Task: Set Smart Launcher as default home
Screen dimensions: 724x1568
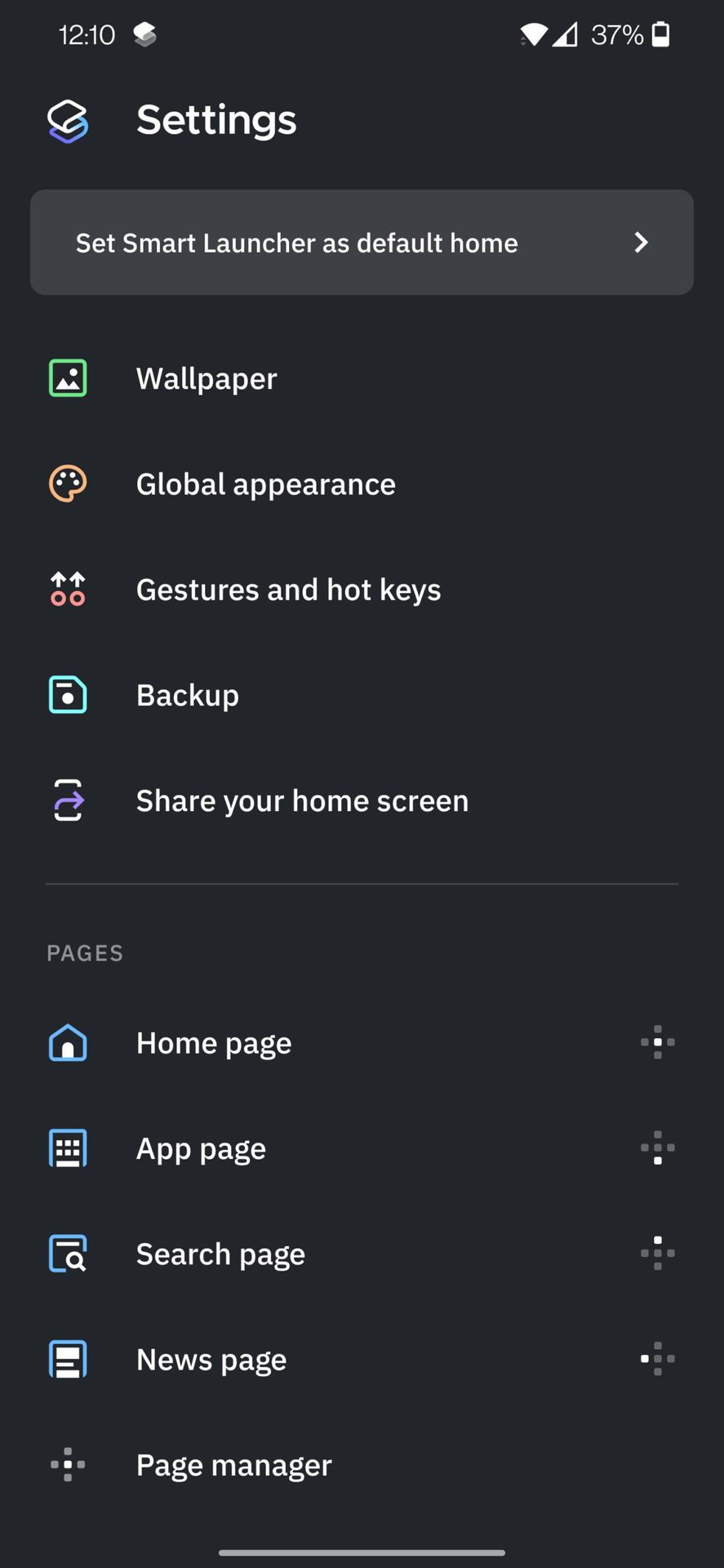Action: tap(362, 243)
